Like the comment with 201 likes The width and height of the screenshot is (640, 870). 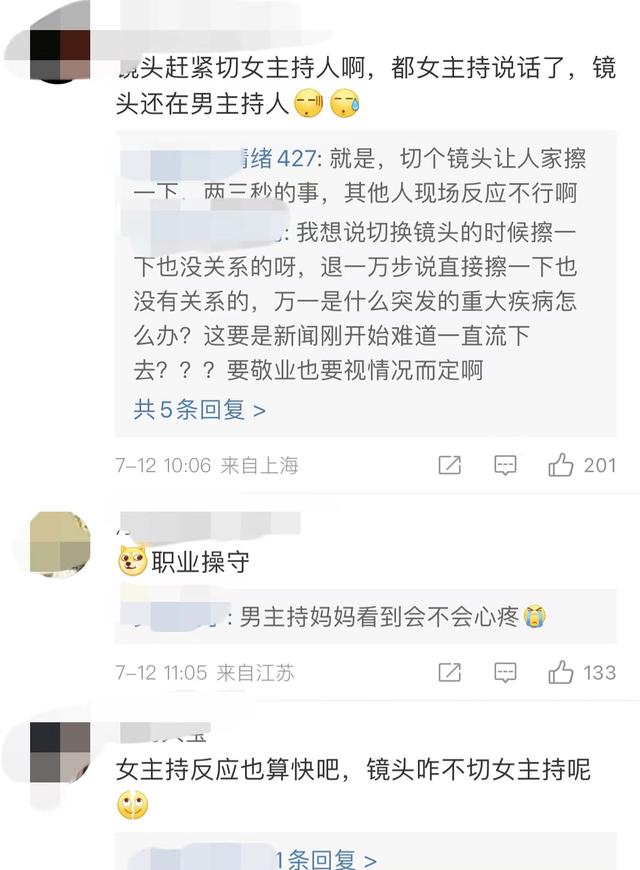click(561, 465)
